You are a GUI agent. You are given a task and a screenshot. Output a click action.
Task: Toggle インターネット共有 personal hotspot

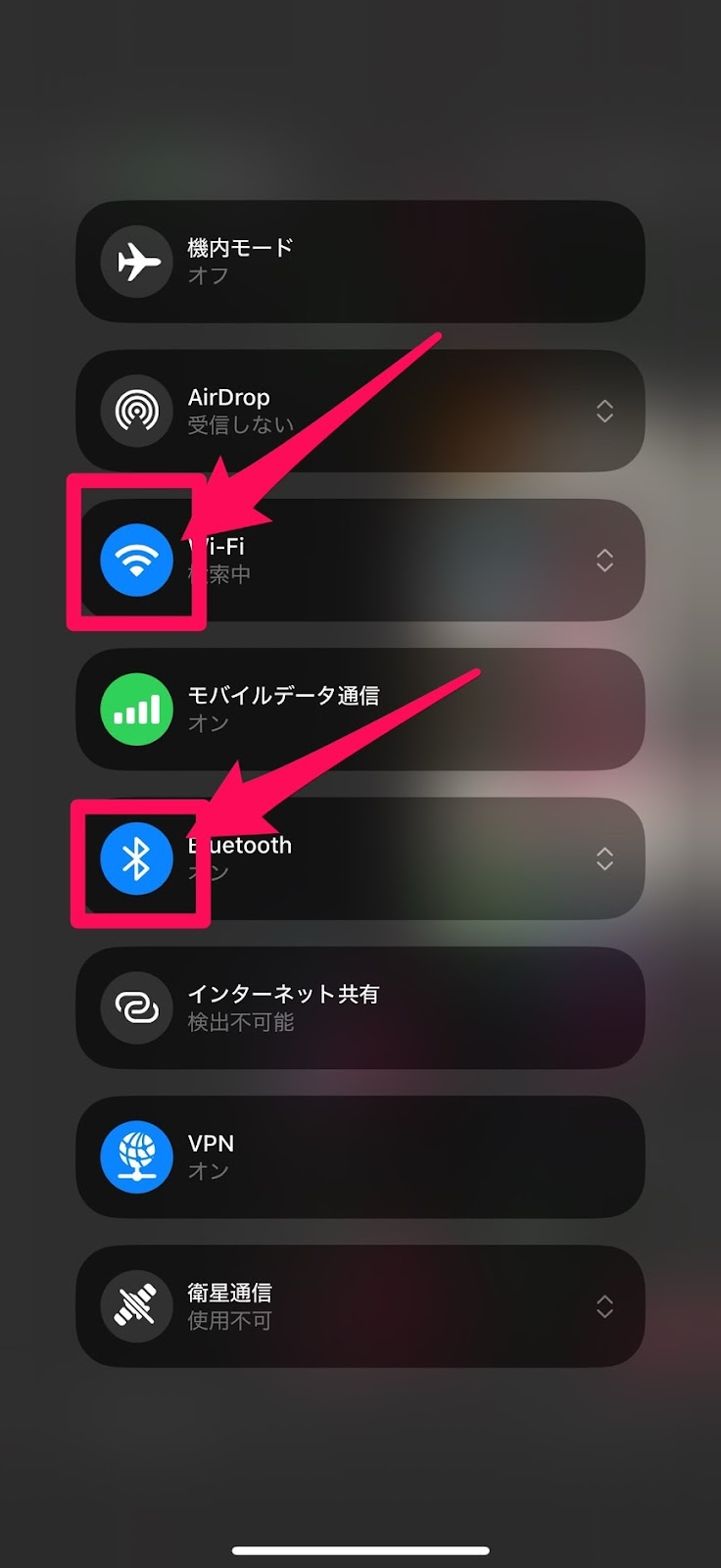pyautogui.click(x=137, y=1007)
